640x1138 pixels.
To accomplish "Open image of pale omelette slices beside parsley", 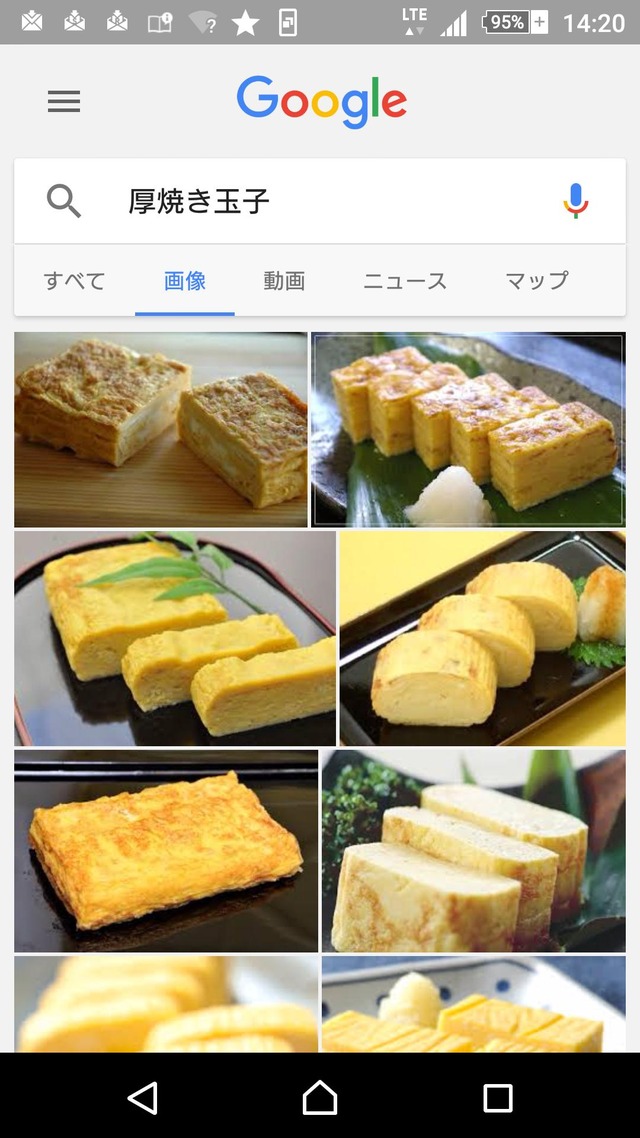I will [x=473, y=850].
